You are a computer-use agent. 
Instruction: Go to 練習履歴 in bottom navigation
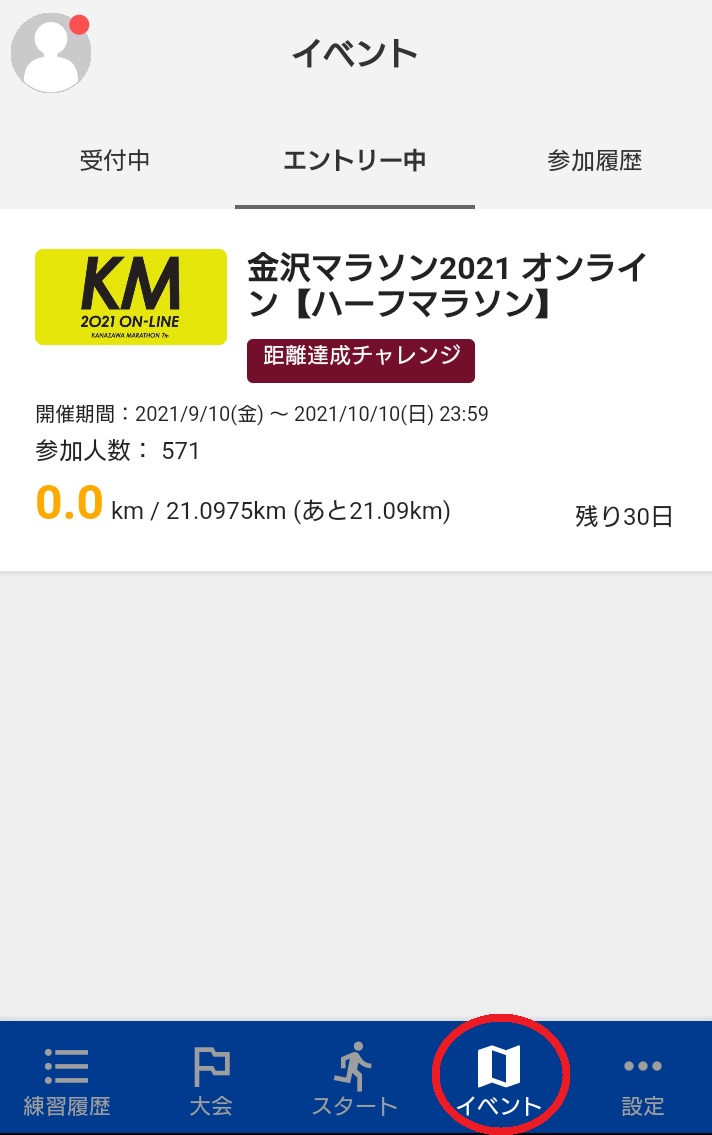pyautogui.click(x=67, y=1080)
